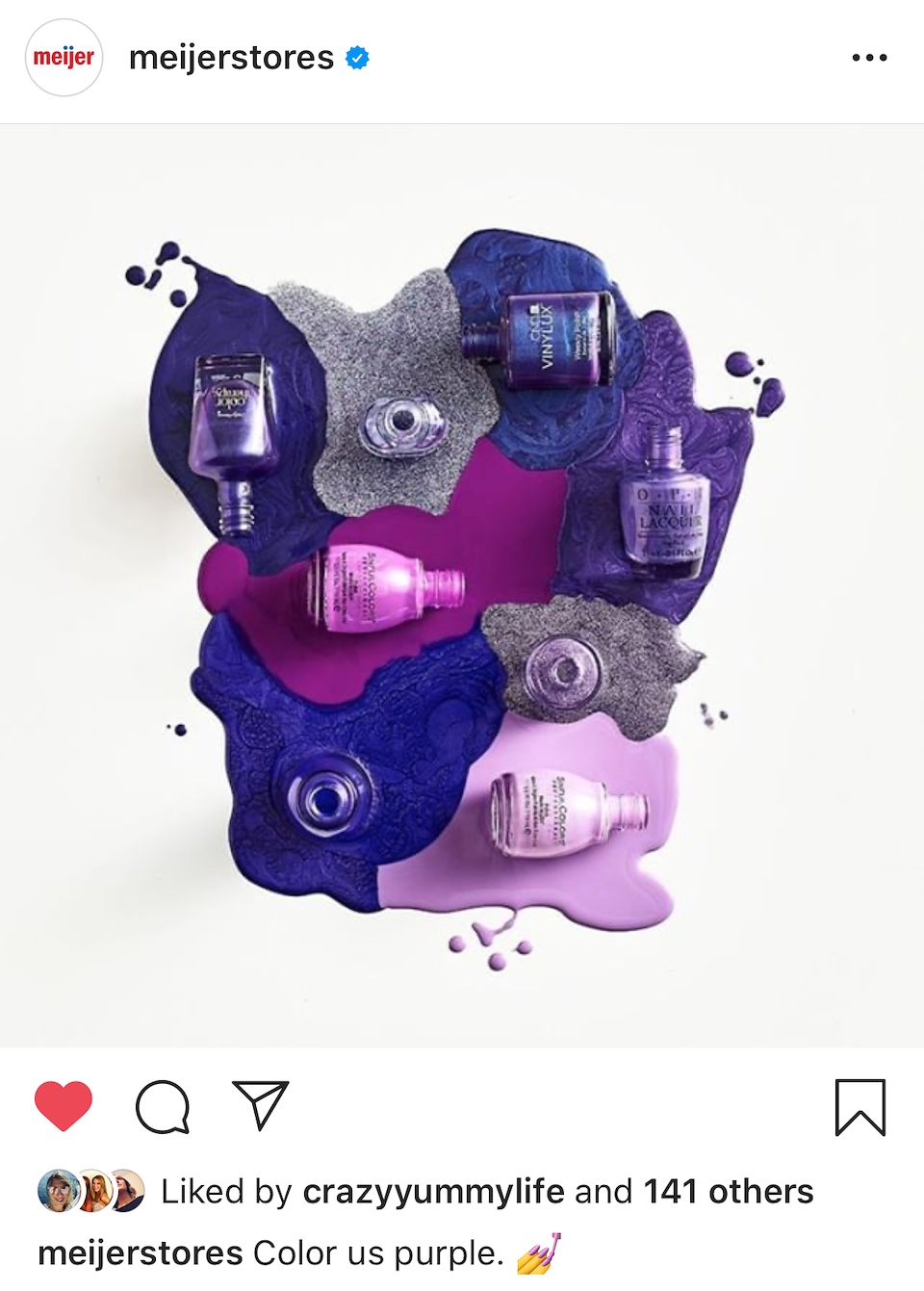Unlike the post with the red heart
This screenshot has width=924, height=1291.
(64, 1106)
